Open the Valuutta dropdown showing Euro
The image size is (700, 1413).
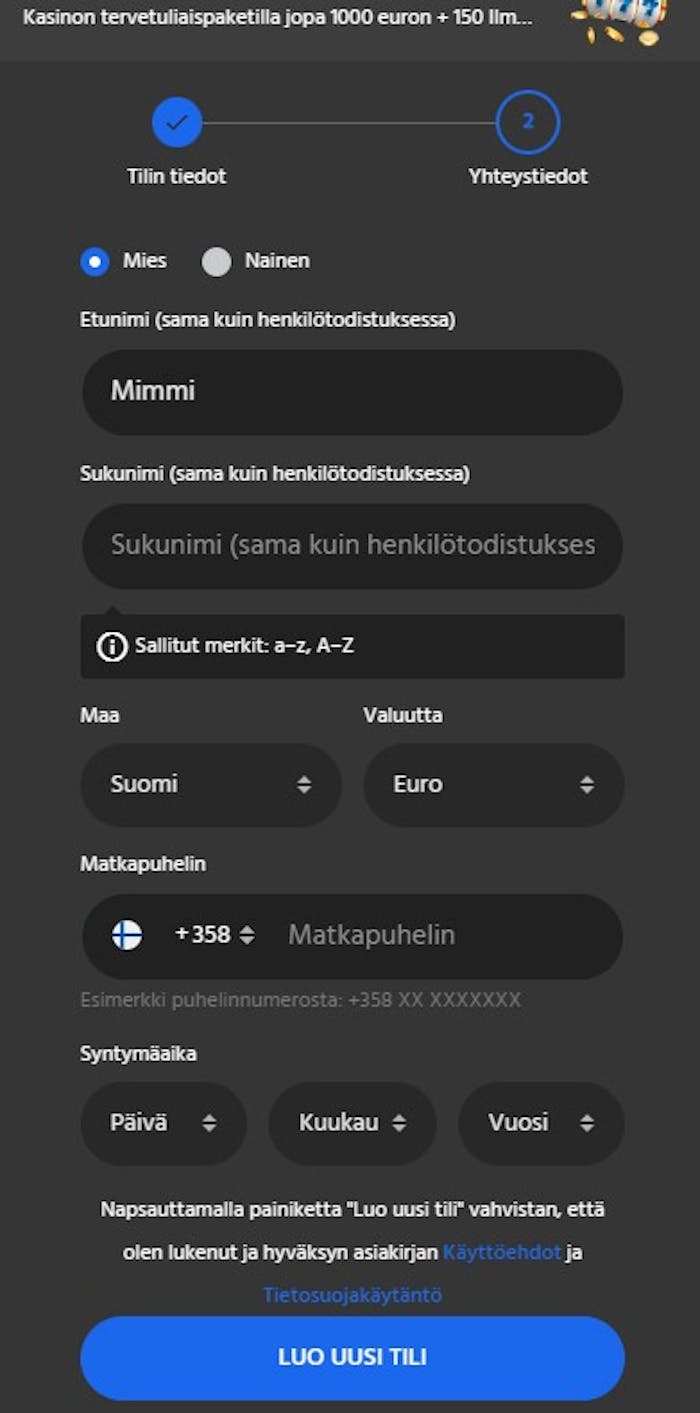click(x=493, y=785)
